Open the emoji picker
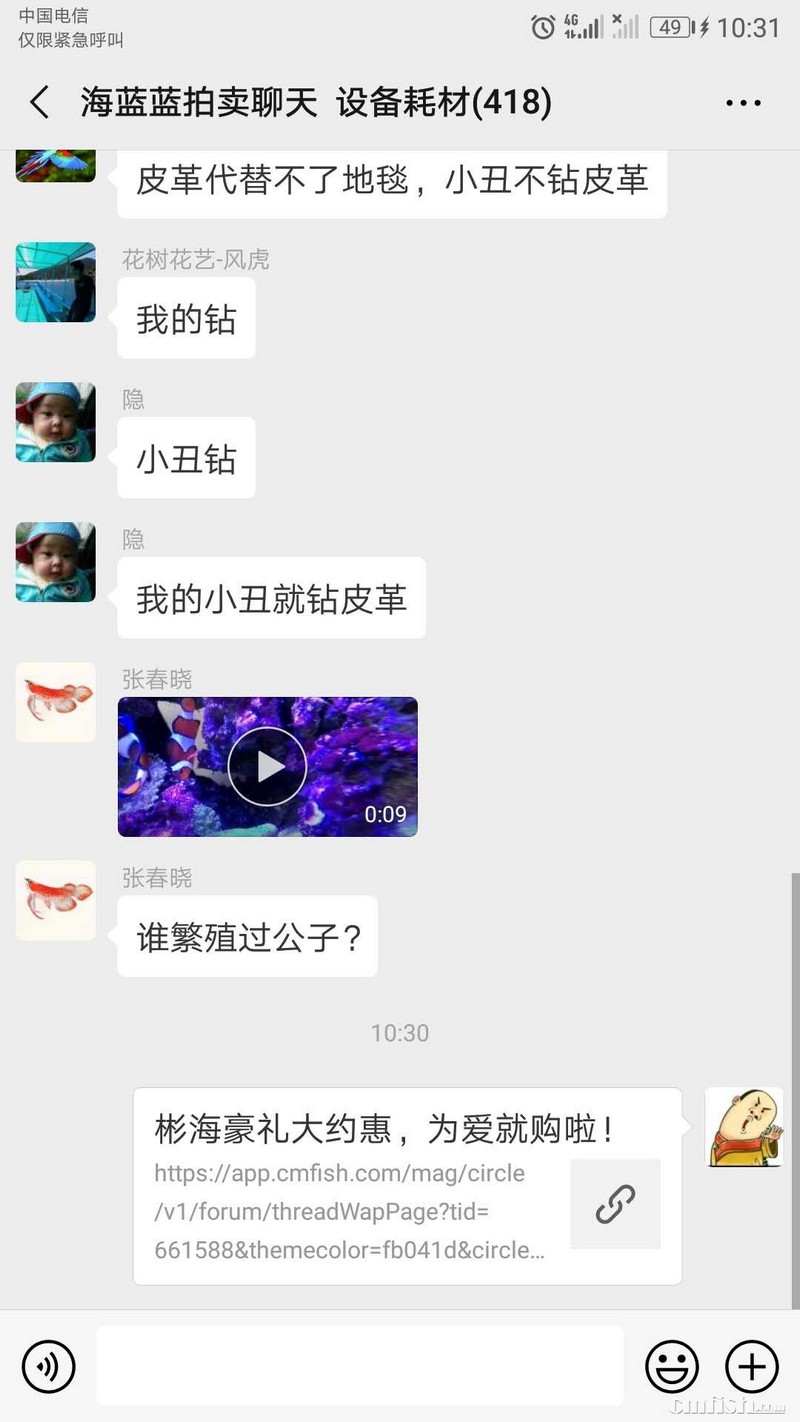The image size is (800, 1422). coord(671,1366)
